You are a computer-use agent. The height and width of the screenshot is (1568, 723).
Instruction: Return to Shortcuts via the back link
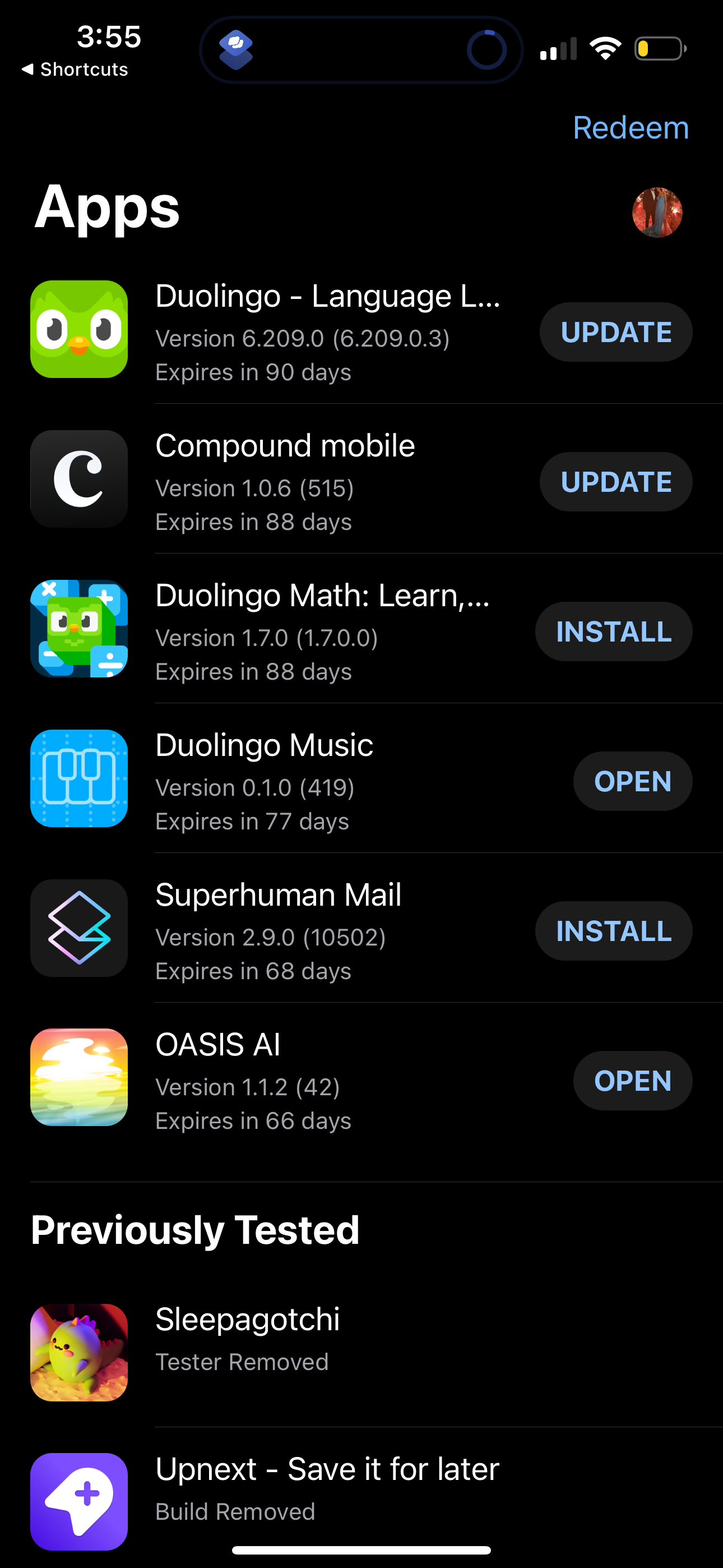pos(75,69)
